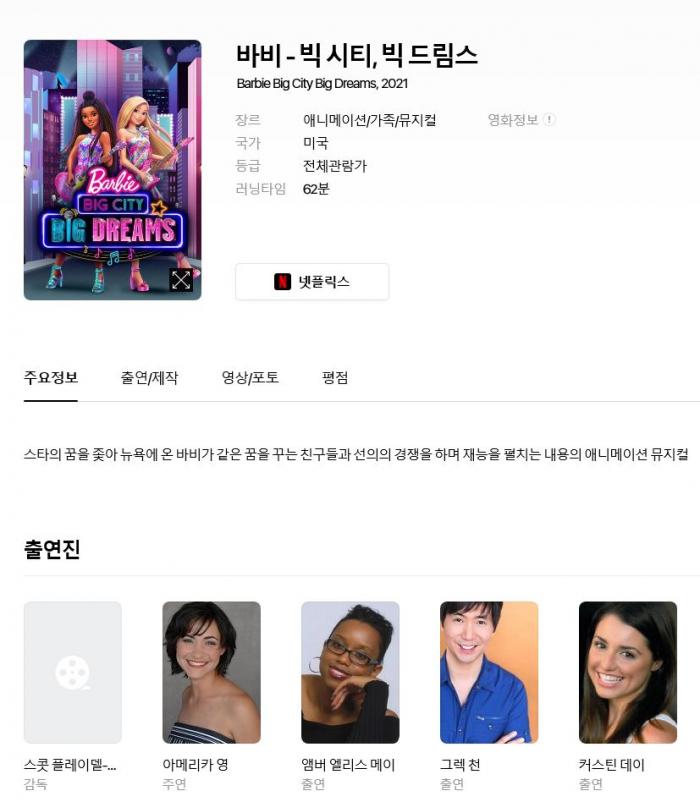
Task: Select the 평점 tab
Action: [x=335, y=378]
